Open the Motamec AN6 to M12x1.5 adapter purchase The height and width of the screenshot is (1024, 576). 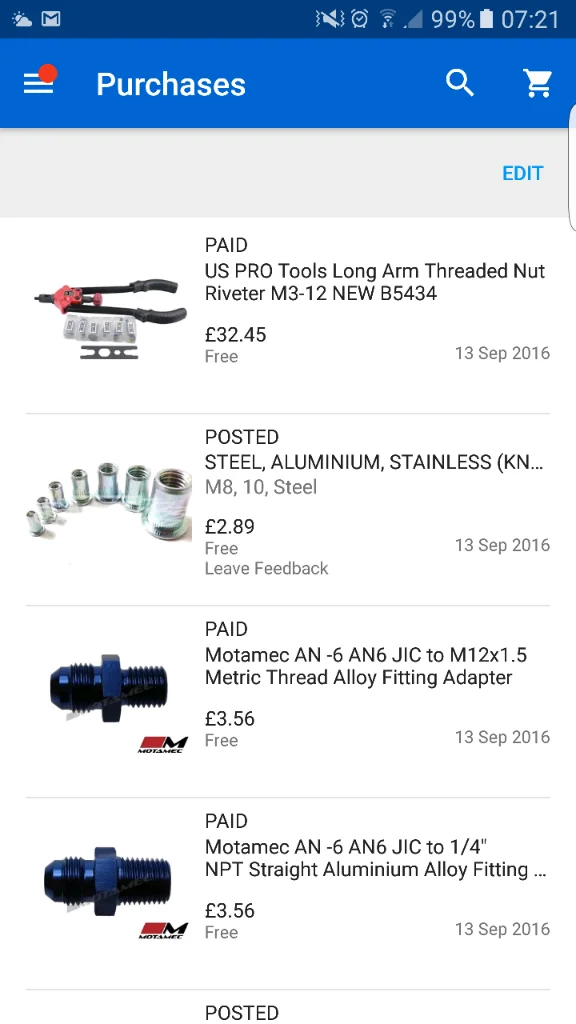coord(288,701)
